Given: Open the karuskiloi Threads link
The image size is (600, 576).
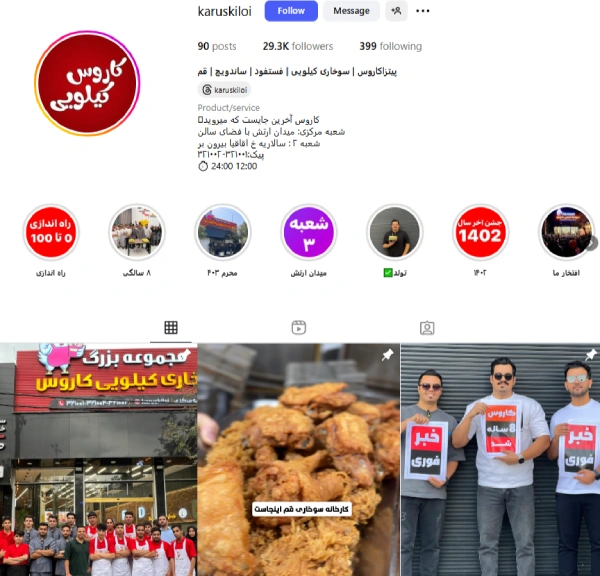Looking at the screenshot, I should [x=225, y=90].
